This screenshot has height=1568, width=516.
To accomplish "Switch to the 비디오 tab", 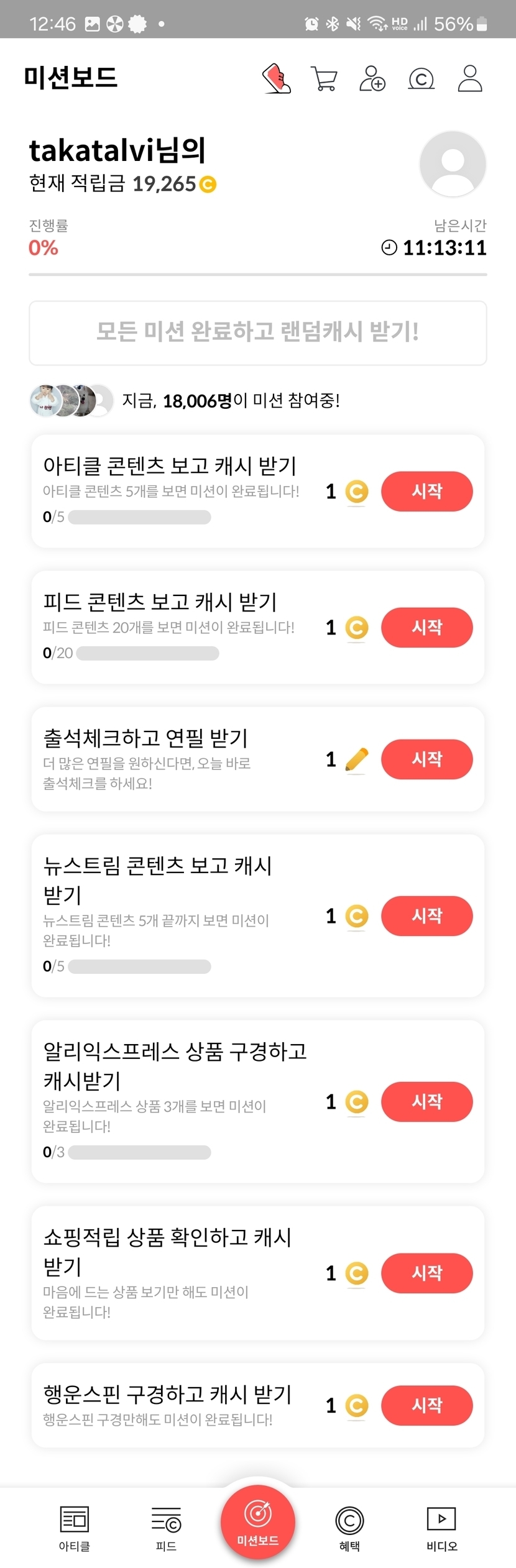I will tap(441, 1528).
